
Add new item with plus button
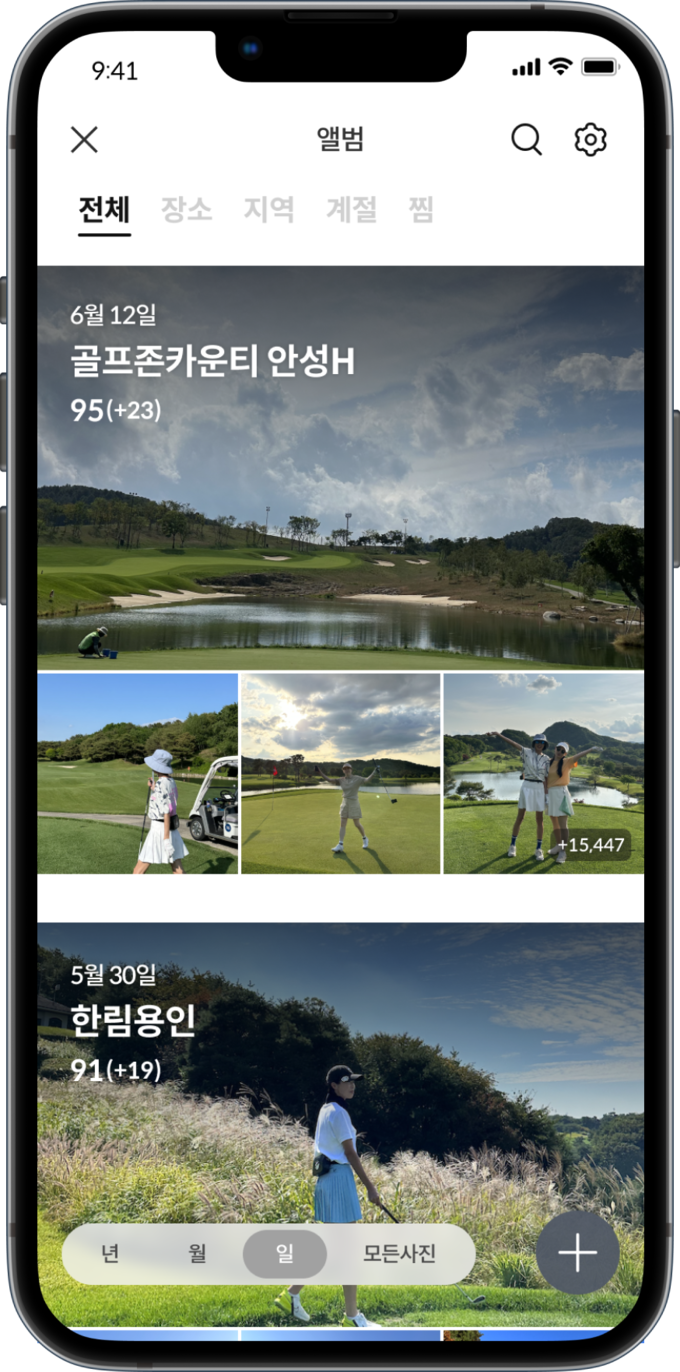pyautogui.click(x=577, y=1254)
